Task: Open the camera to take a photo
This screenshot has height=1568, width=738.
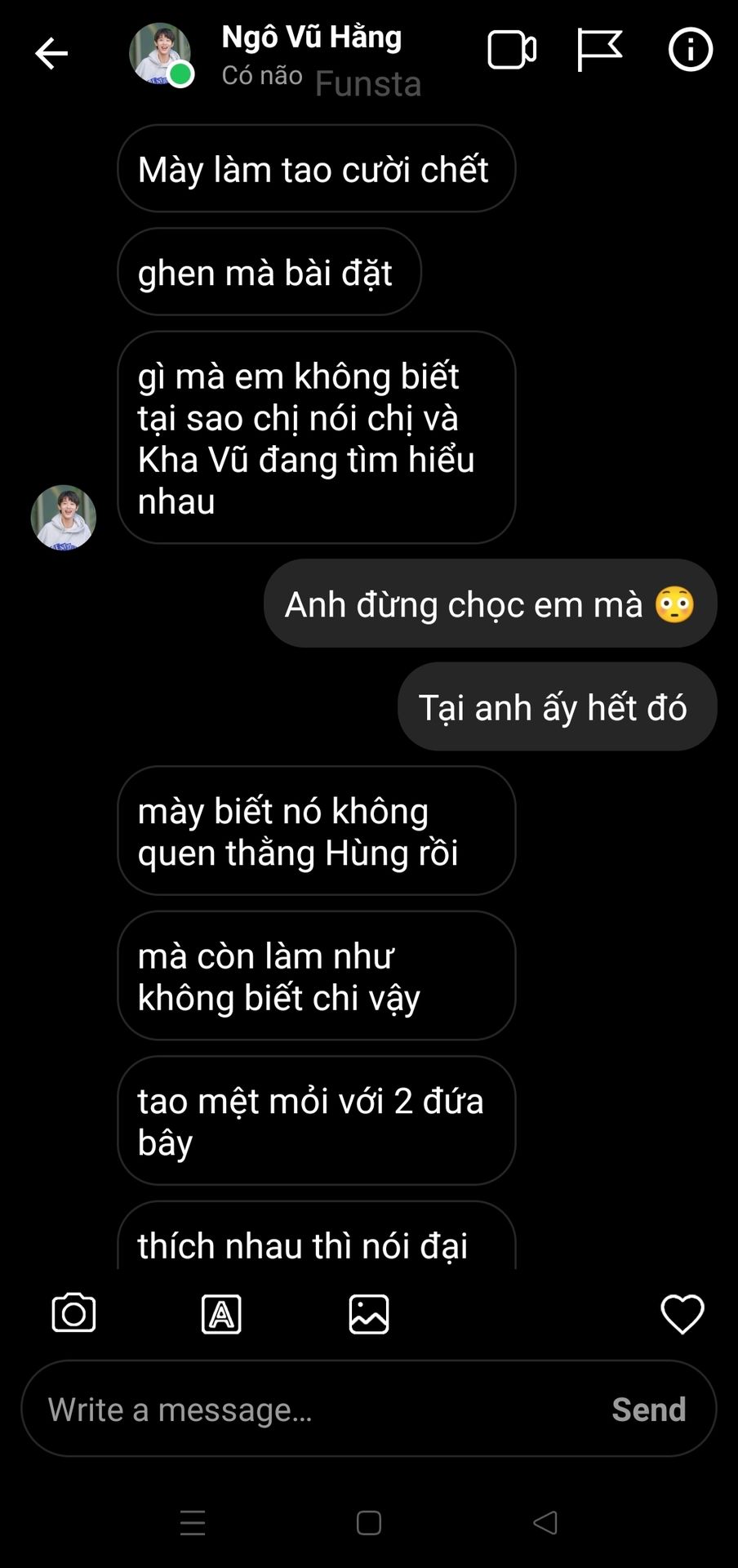Action: (x=73, y=1314)
